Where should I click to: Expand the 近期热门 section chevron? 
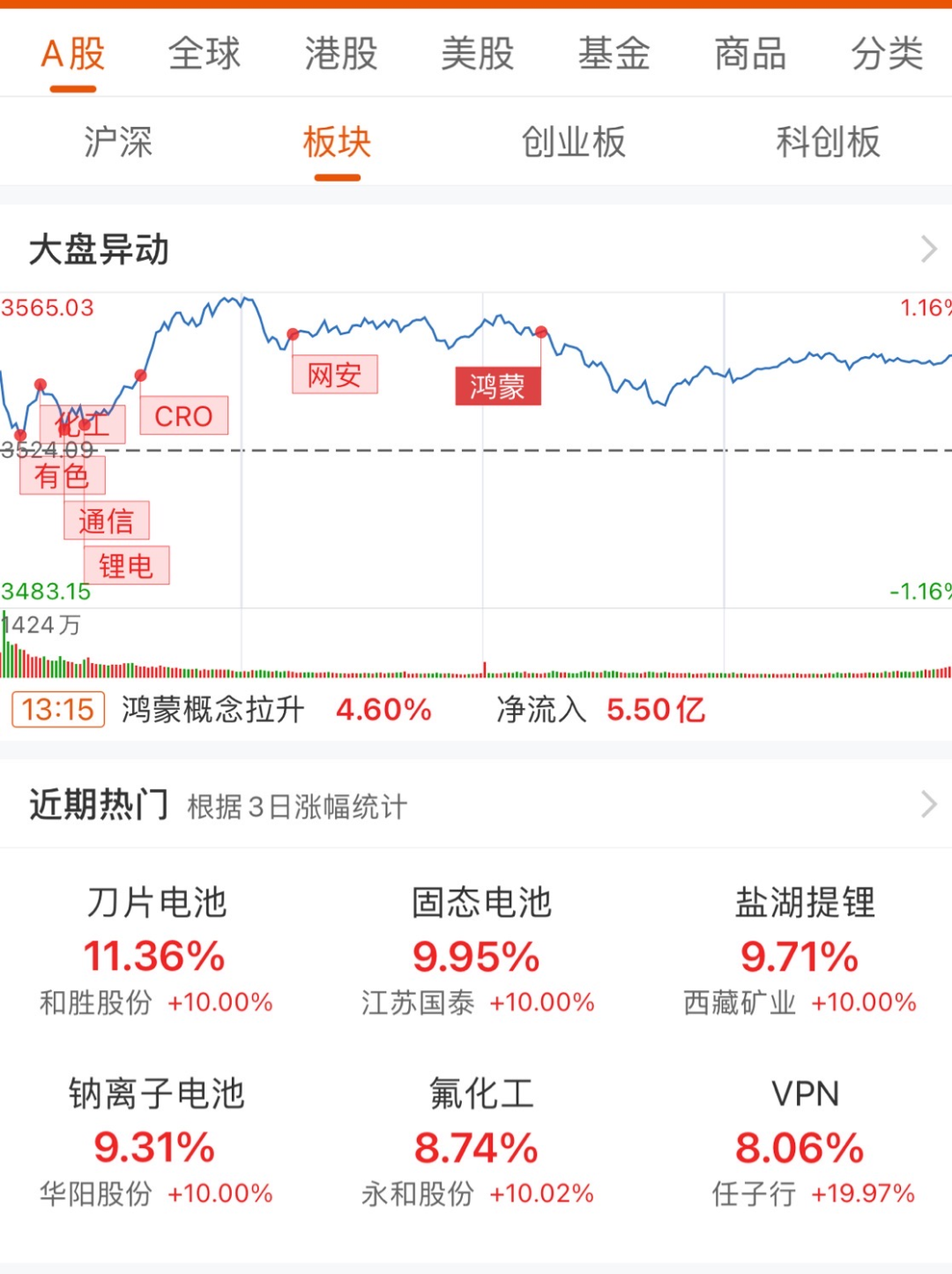point(926,804)
